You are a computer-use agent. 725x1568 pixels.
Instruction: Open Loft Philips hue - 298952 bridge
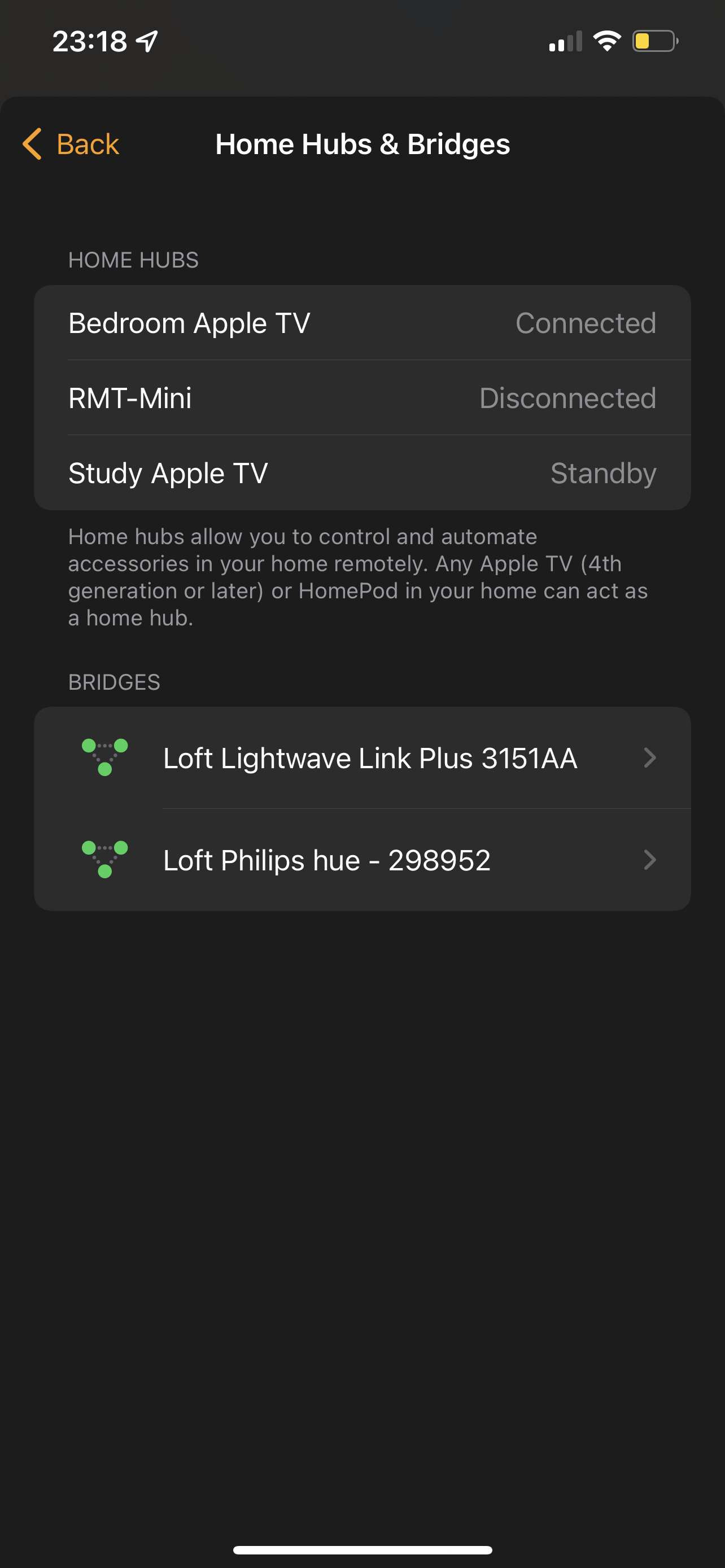click(369, 860)
